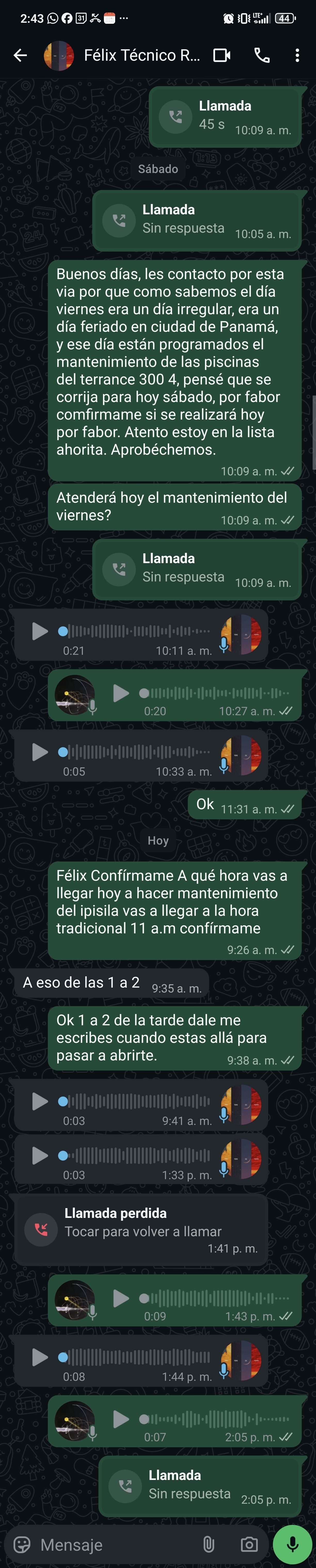Start a voice call with Félix
Viewport: 316px width, 1568px height.
262,56
